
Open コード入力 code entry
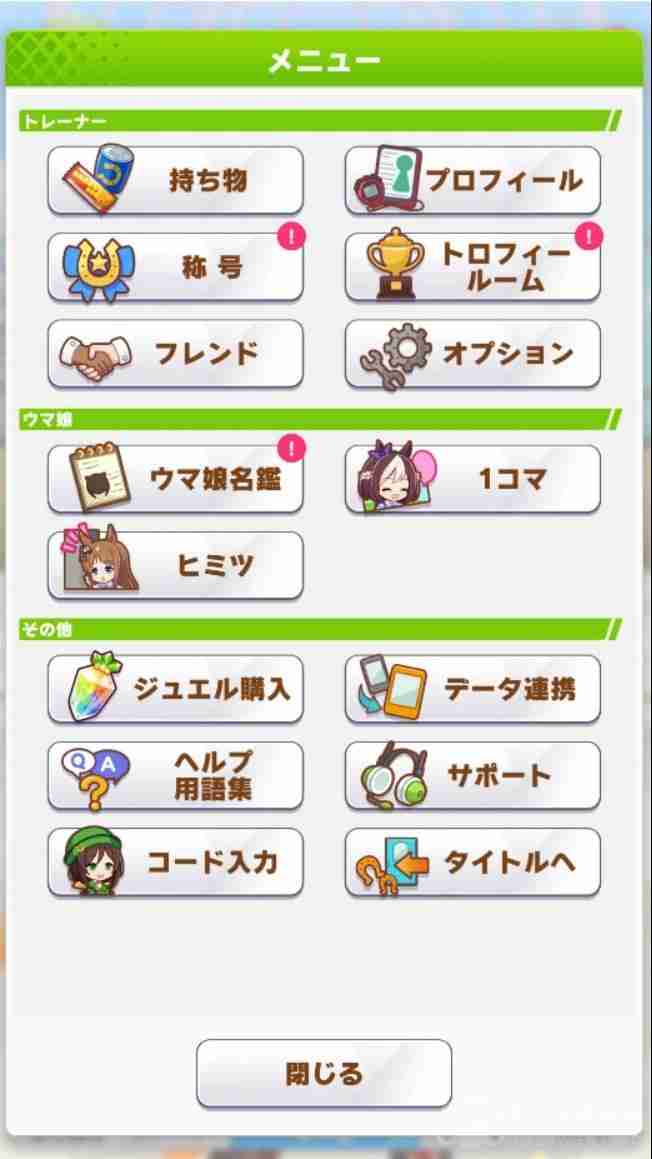pyautogui.click(x=175, y=861)
